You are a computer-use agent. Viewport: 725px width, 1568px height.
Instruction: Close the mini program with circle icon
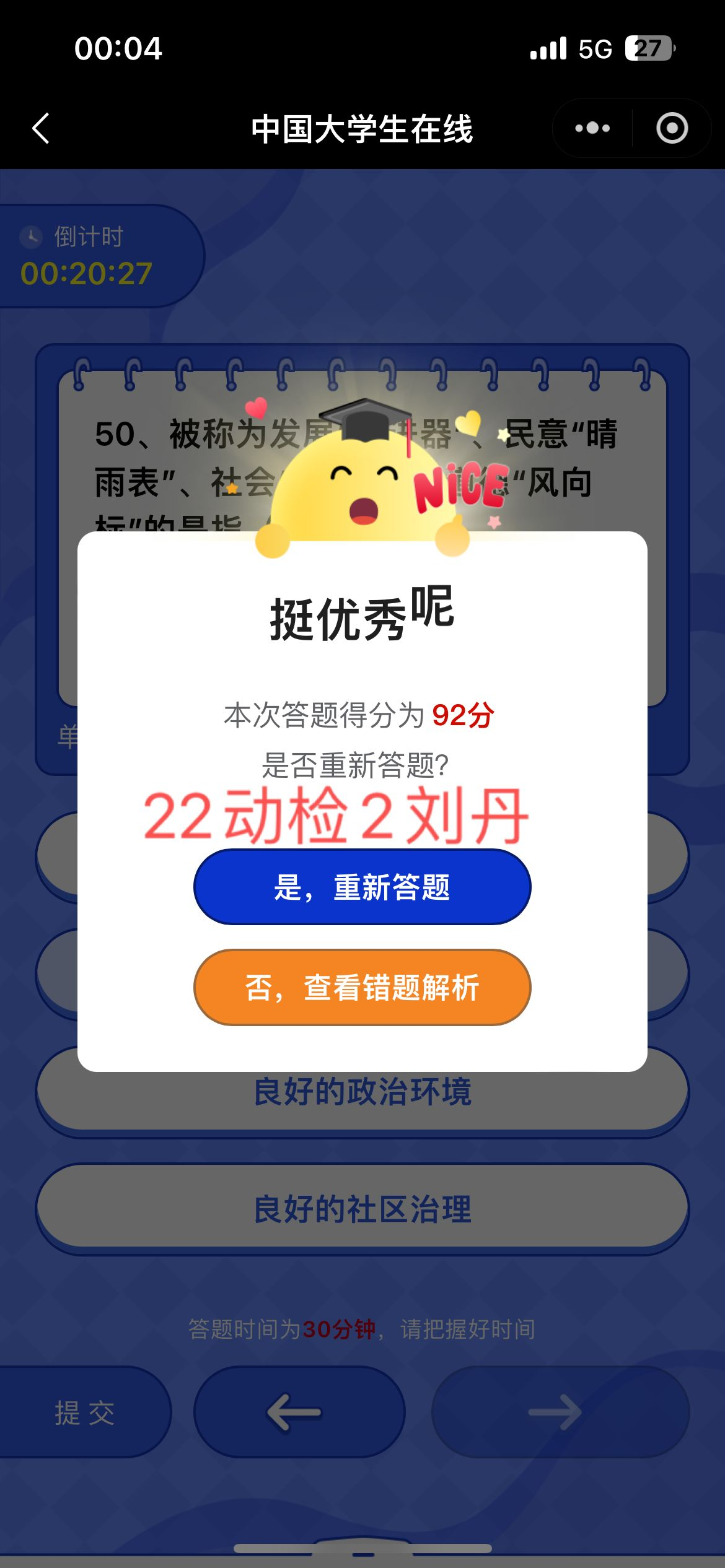tap(672, 128)
